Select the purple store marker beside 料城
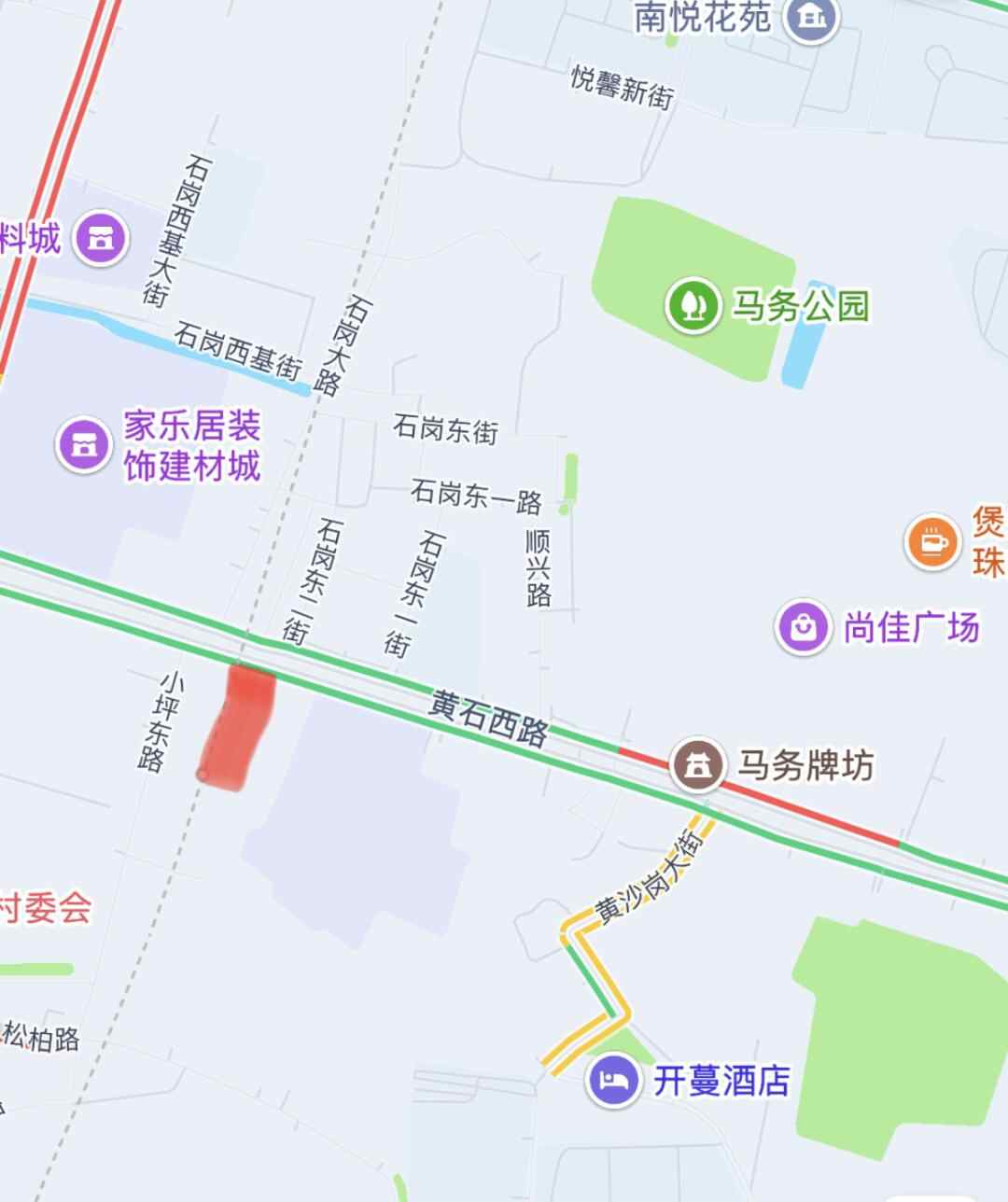1008x1202 pixels. click(x=101, y=238)
